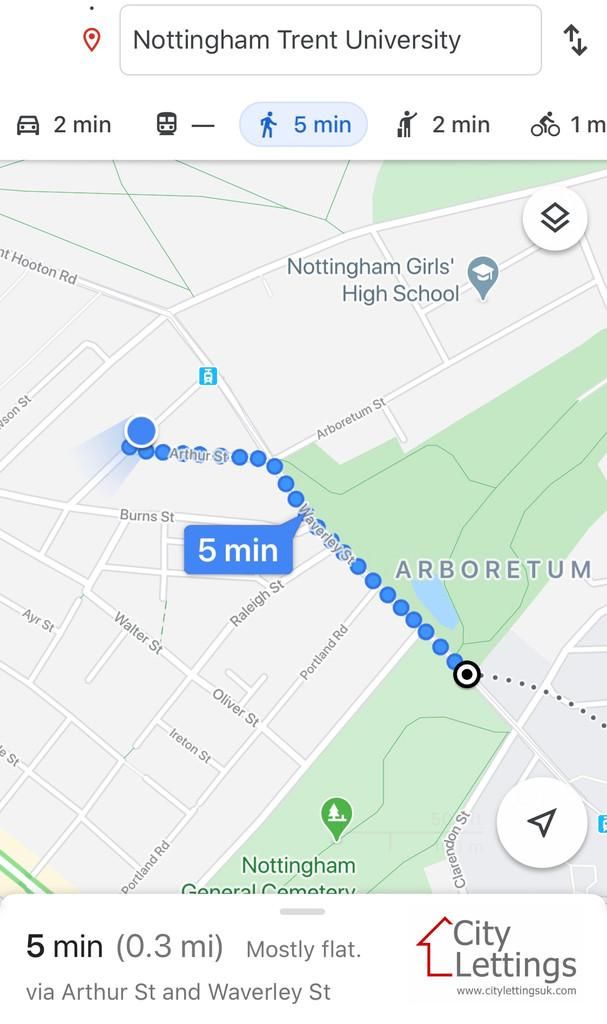
Task: Choose the cycling travel mode
Action: pos(567,125)
